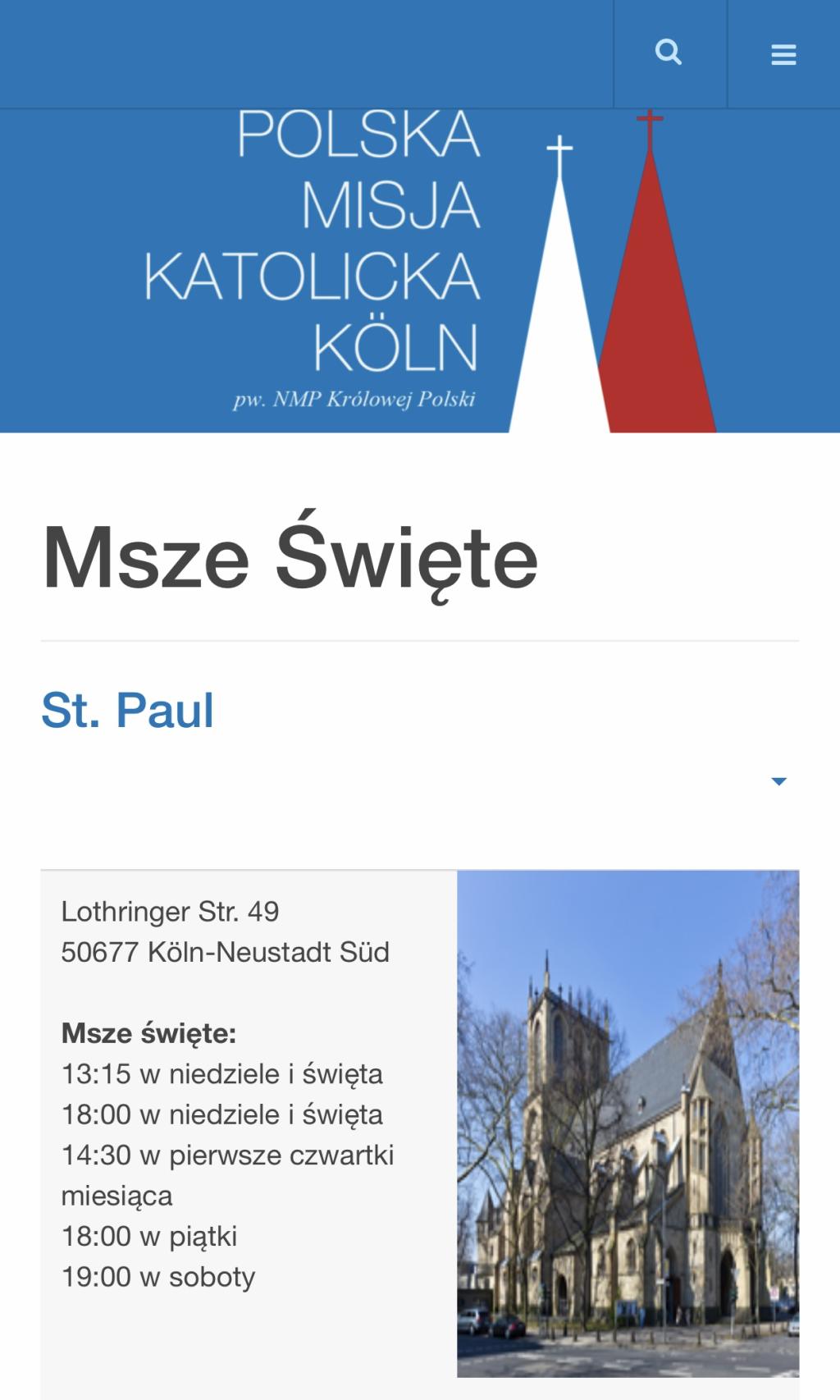Open the hamburger navigation menu
The image size is (840, 1400).
pyautogui.click(x=783, y=54)
